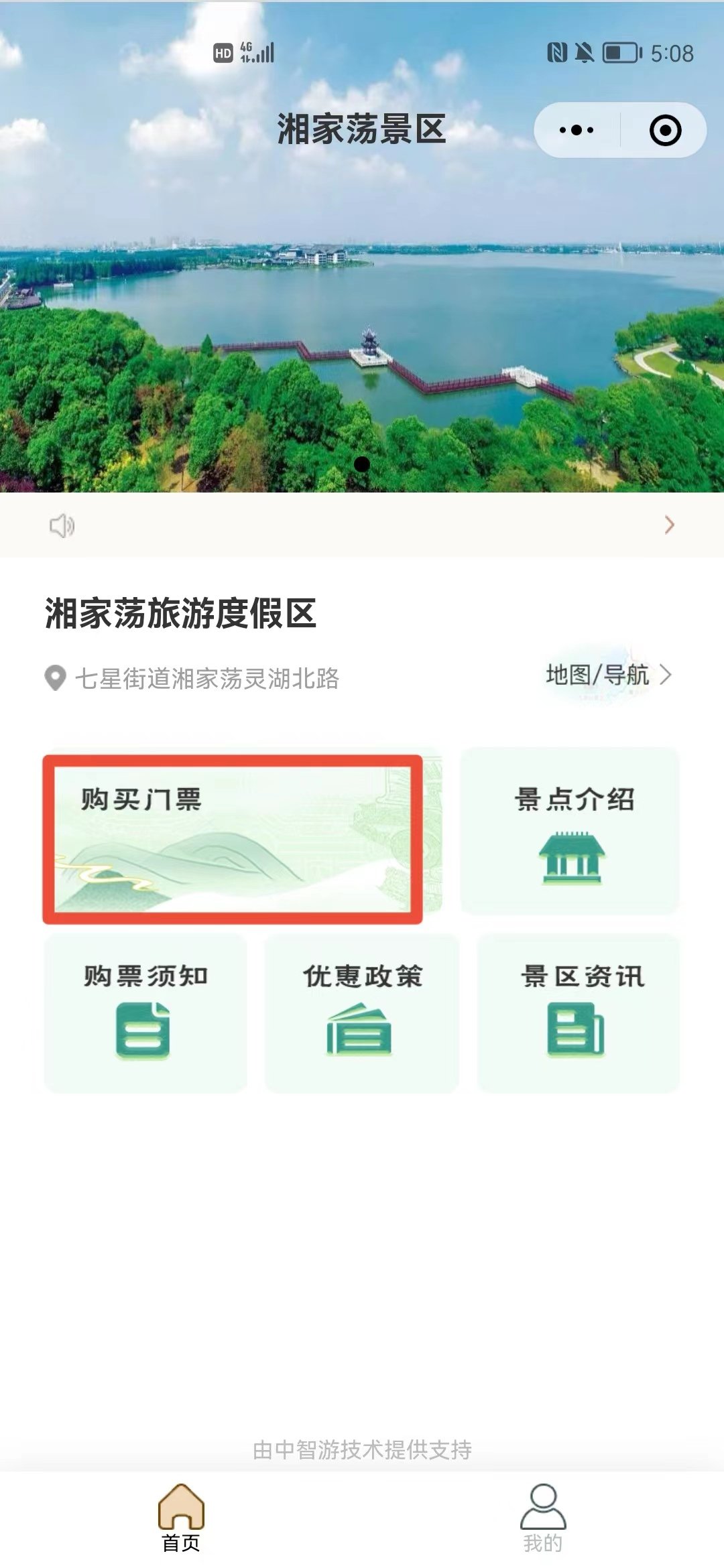This screenshot has width=724, height=1568.
Task: Select the 首页 home tab
Action: (x=181, y=1518)
